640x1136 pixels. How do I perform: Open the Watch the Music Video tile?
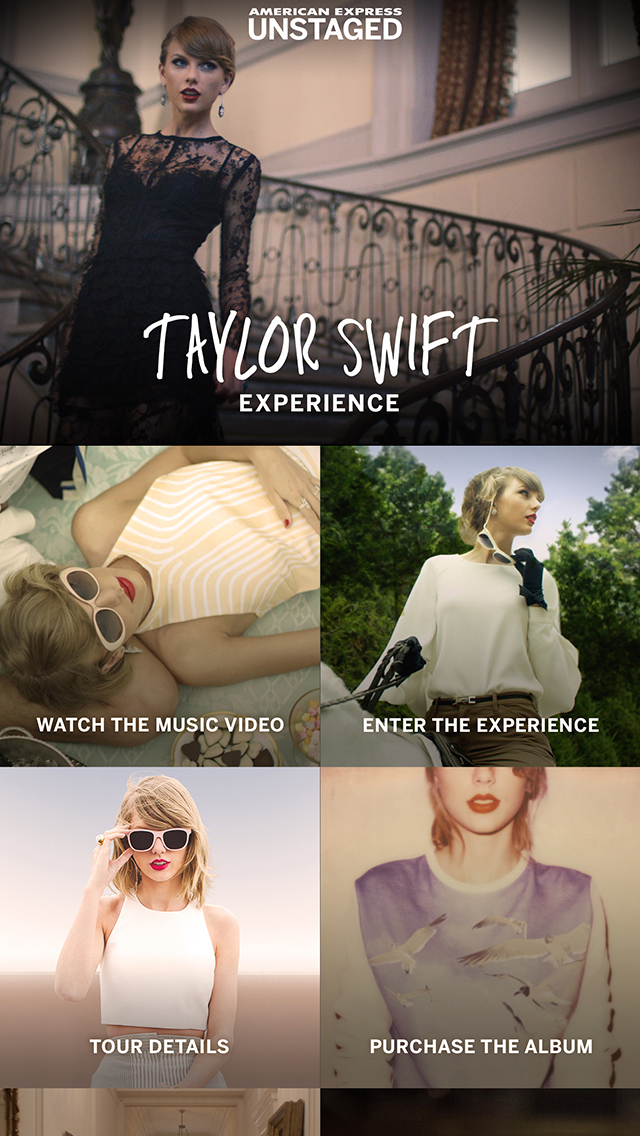point(159,606)
